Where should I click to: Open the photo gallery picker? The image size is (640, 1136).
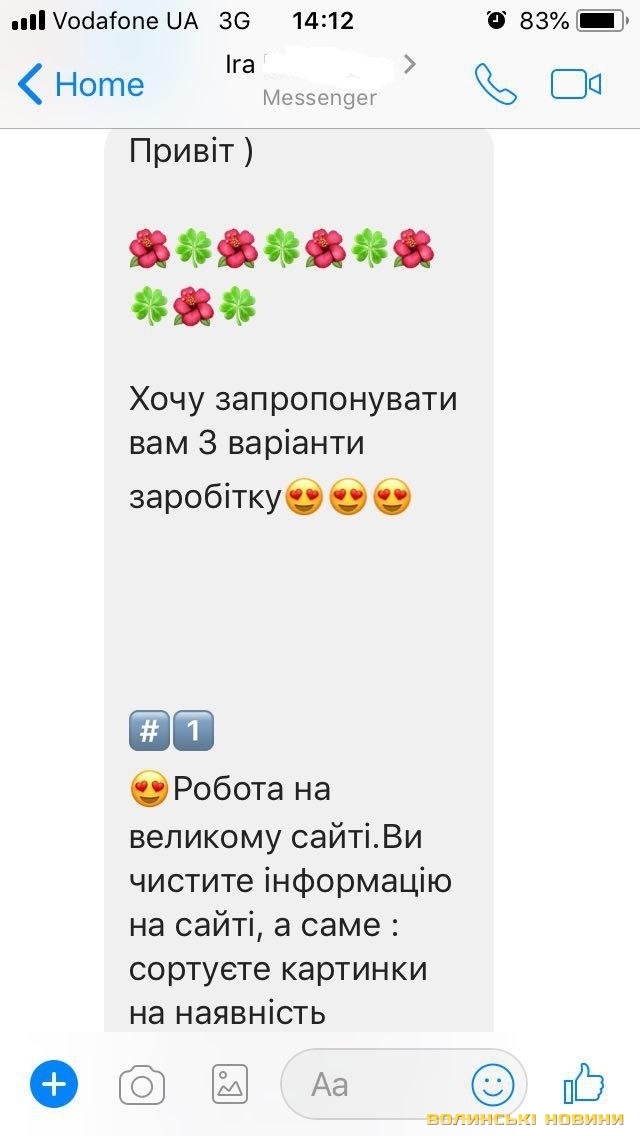point(230,1084)
